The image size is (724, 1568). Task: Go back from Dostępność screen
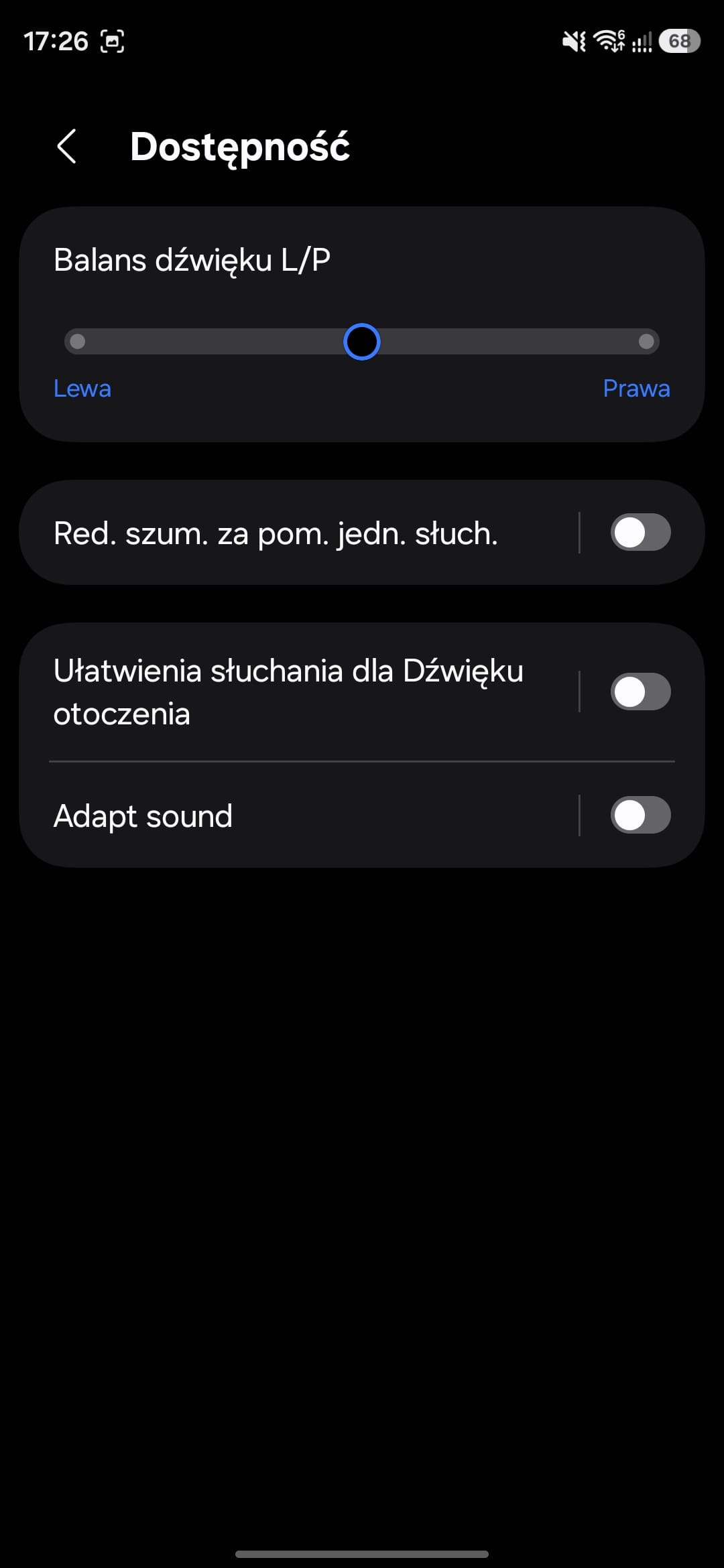pos(67,146)
